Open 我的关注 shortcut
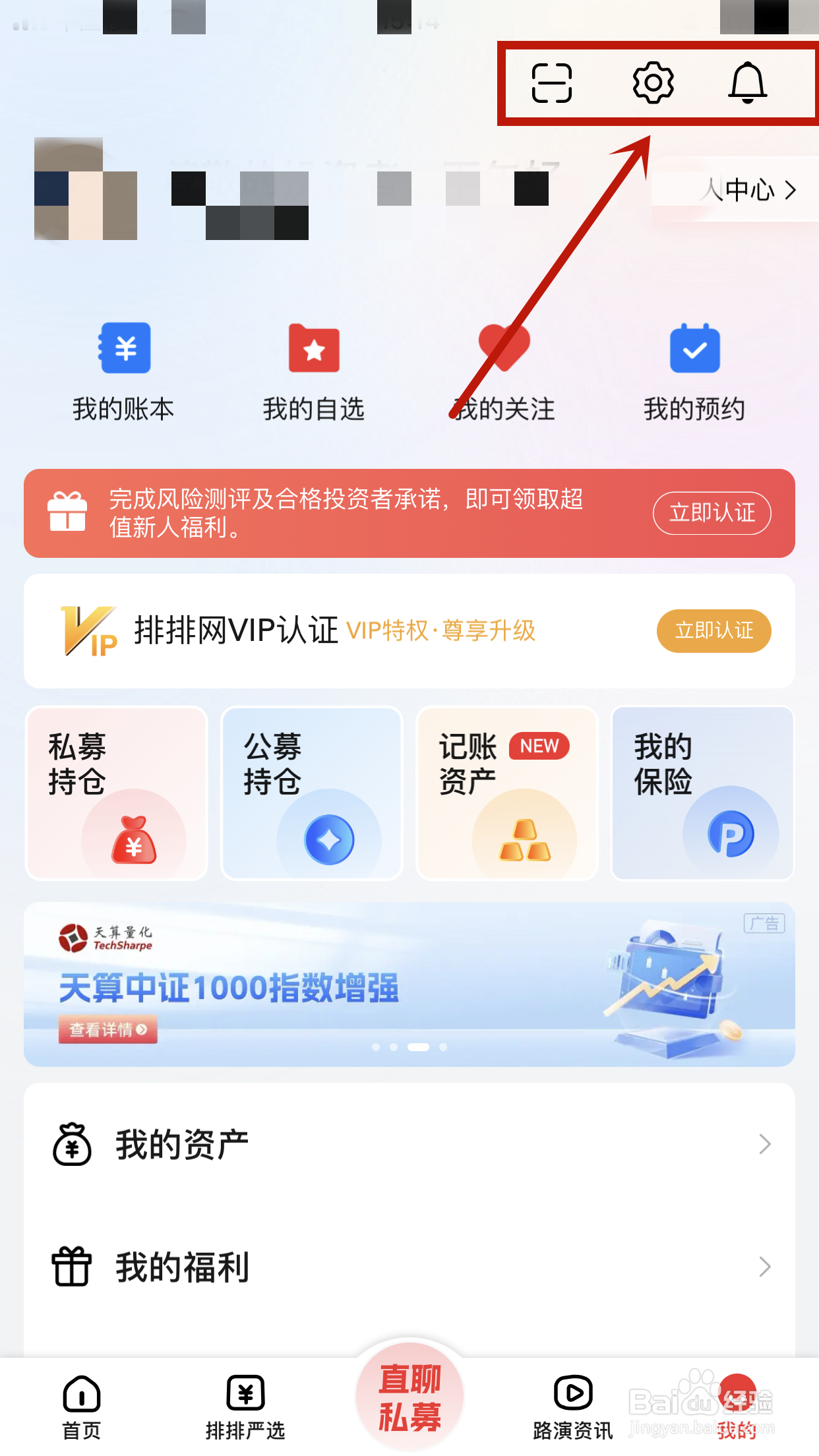Screen dimensions: 819x1456 504,373
